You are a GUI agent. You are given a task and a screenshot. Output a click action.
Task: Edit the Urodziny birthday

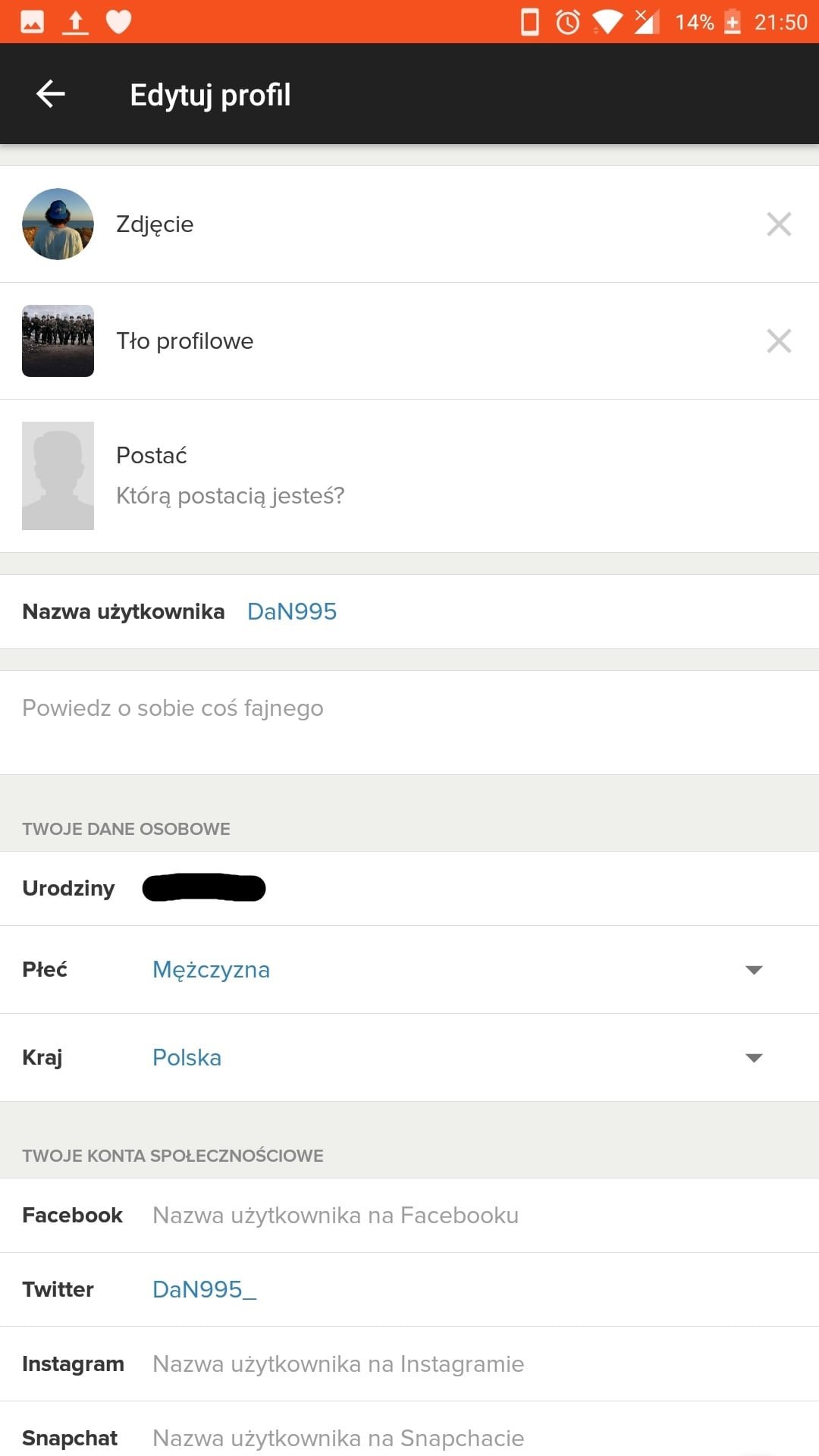(409, 888)
